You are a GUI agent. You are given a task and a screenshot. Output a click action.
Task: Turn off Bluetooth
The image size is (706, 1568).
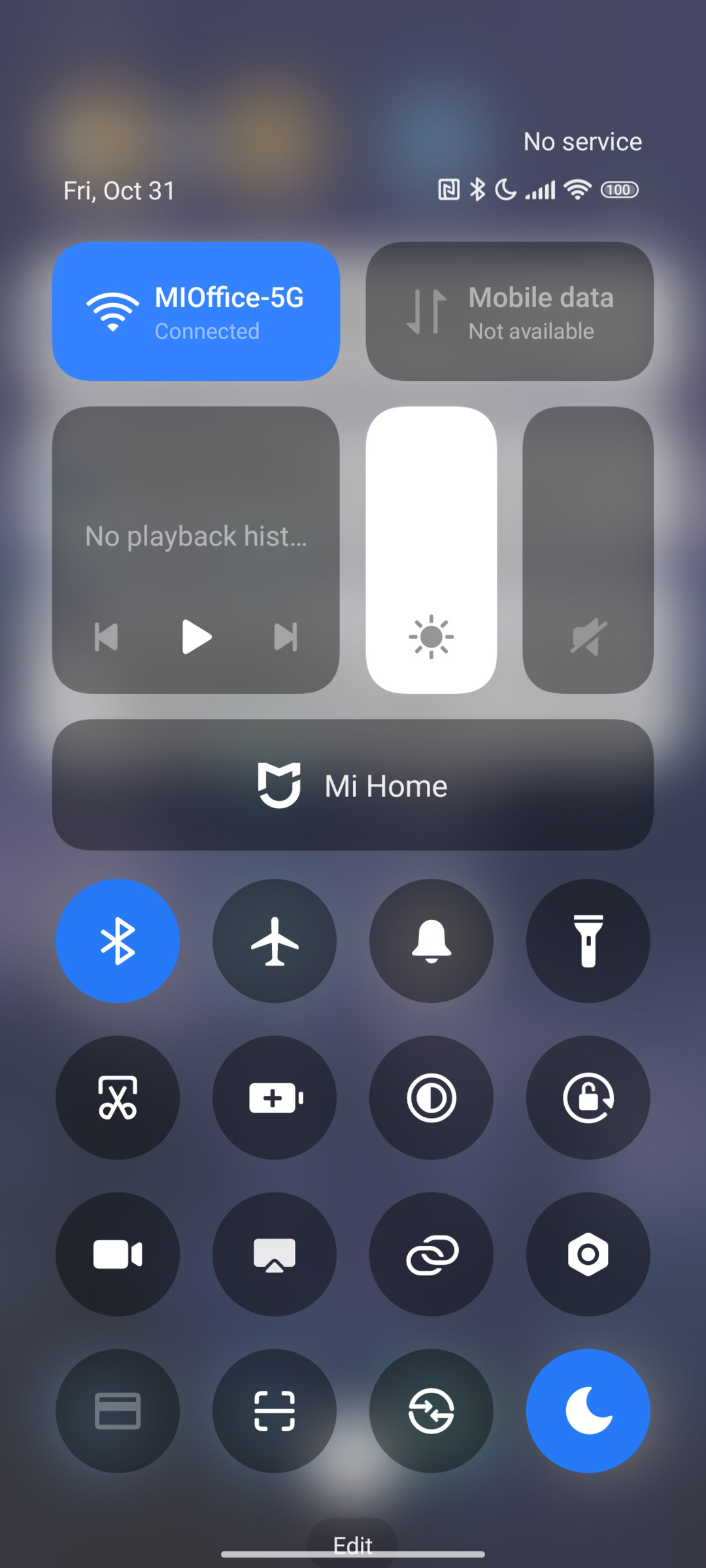click(118, 941)
